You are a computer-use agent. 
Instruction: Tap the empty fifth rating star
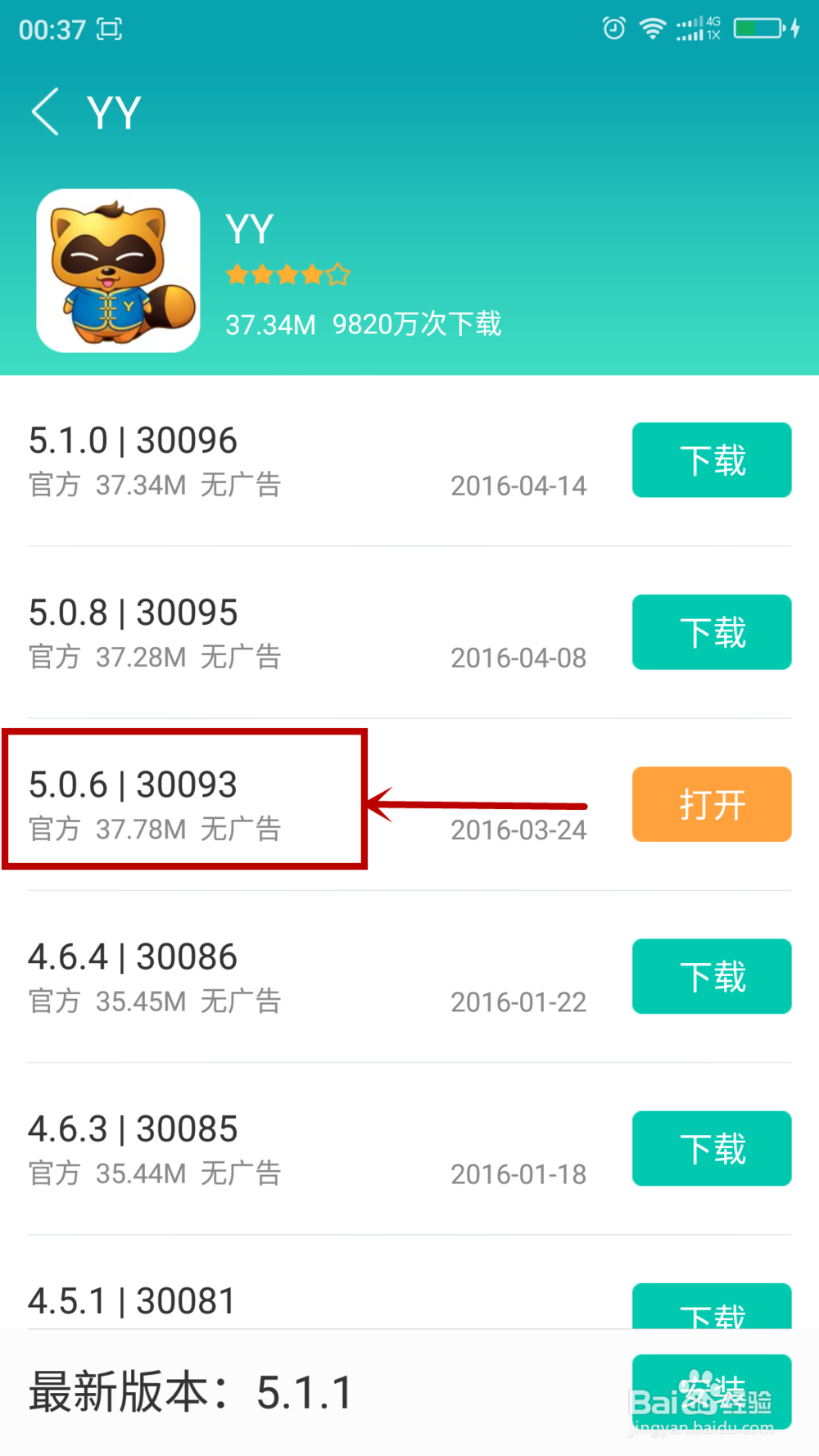point(338,274)
